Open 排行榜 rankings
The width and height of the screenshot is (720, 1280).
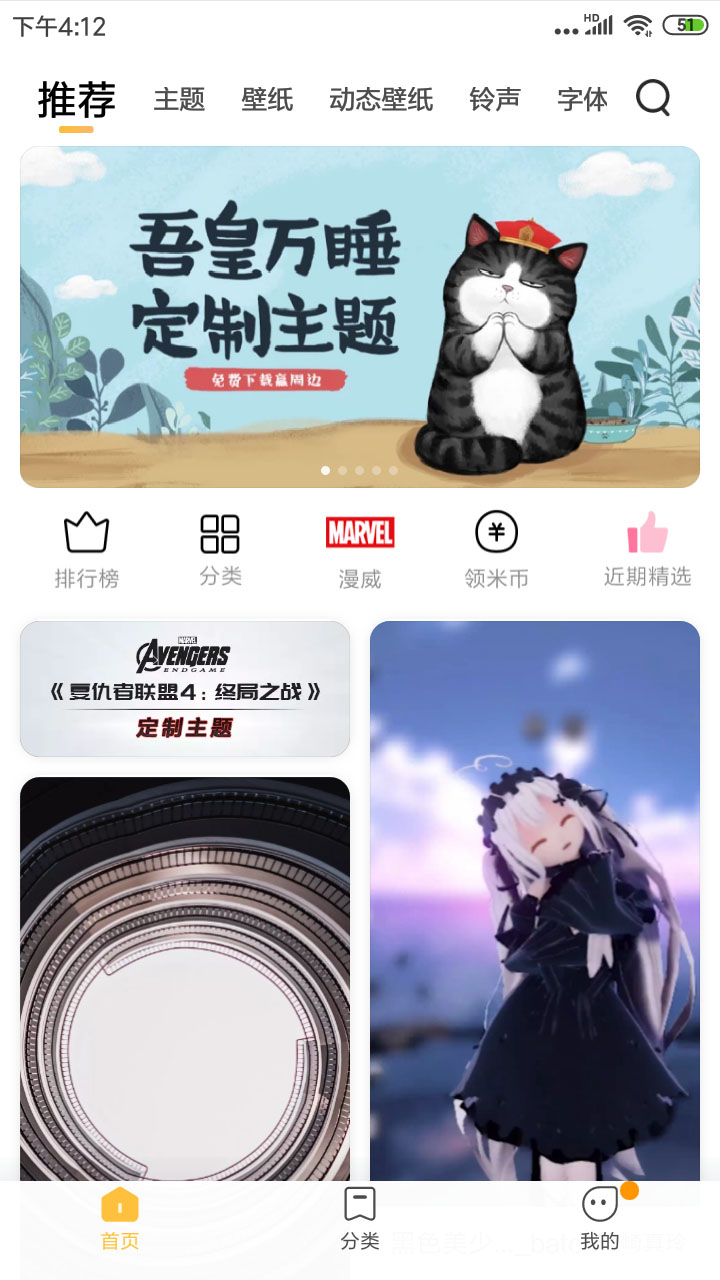(87, 550)
